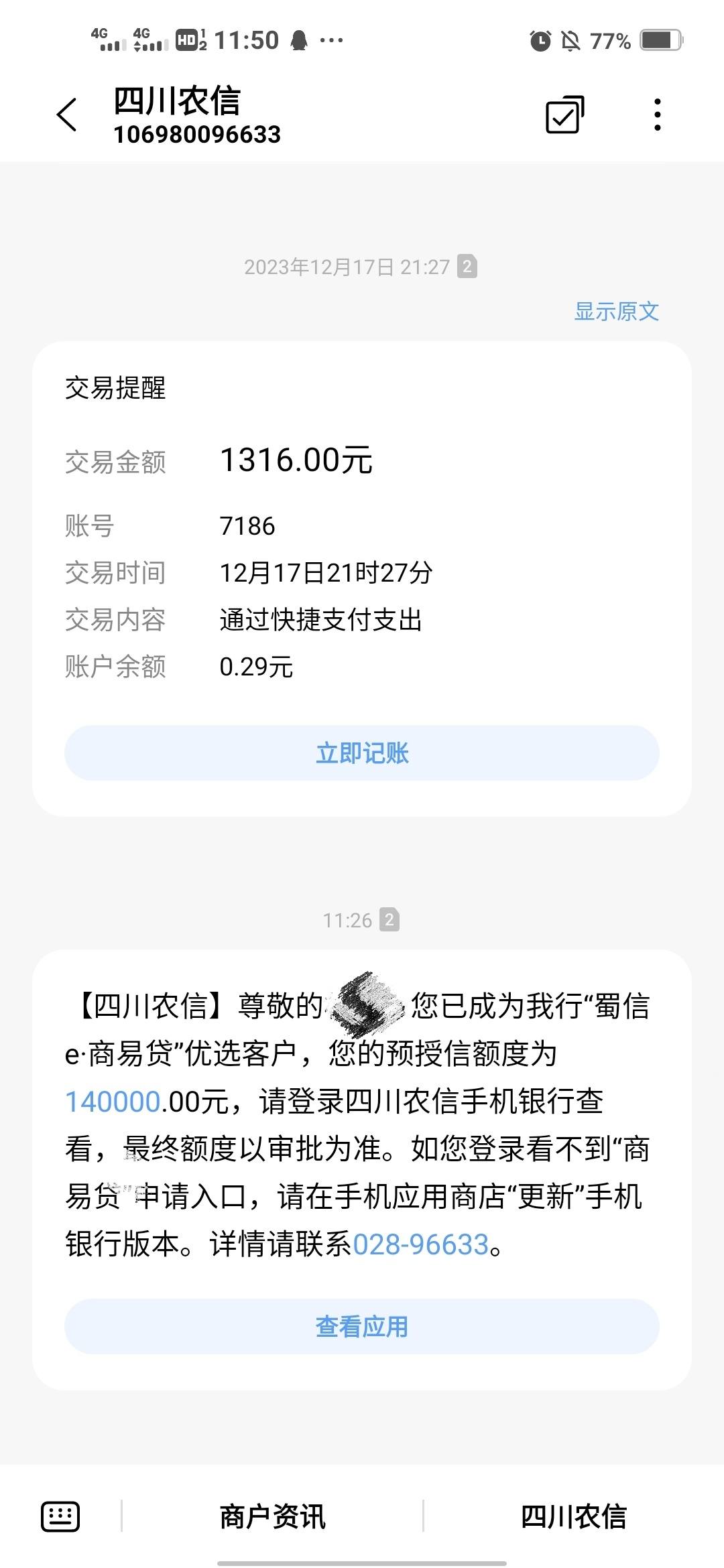Viewport: 724px width, 1568px height.
Task: Tap the muted notifications status icon
Action: pyautogui.click(x=570, y=40)
